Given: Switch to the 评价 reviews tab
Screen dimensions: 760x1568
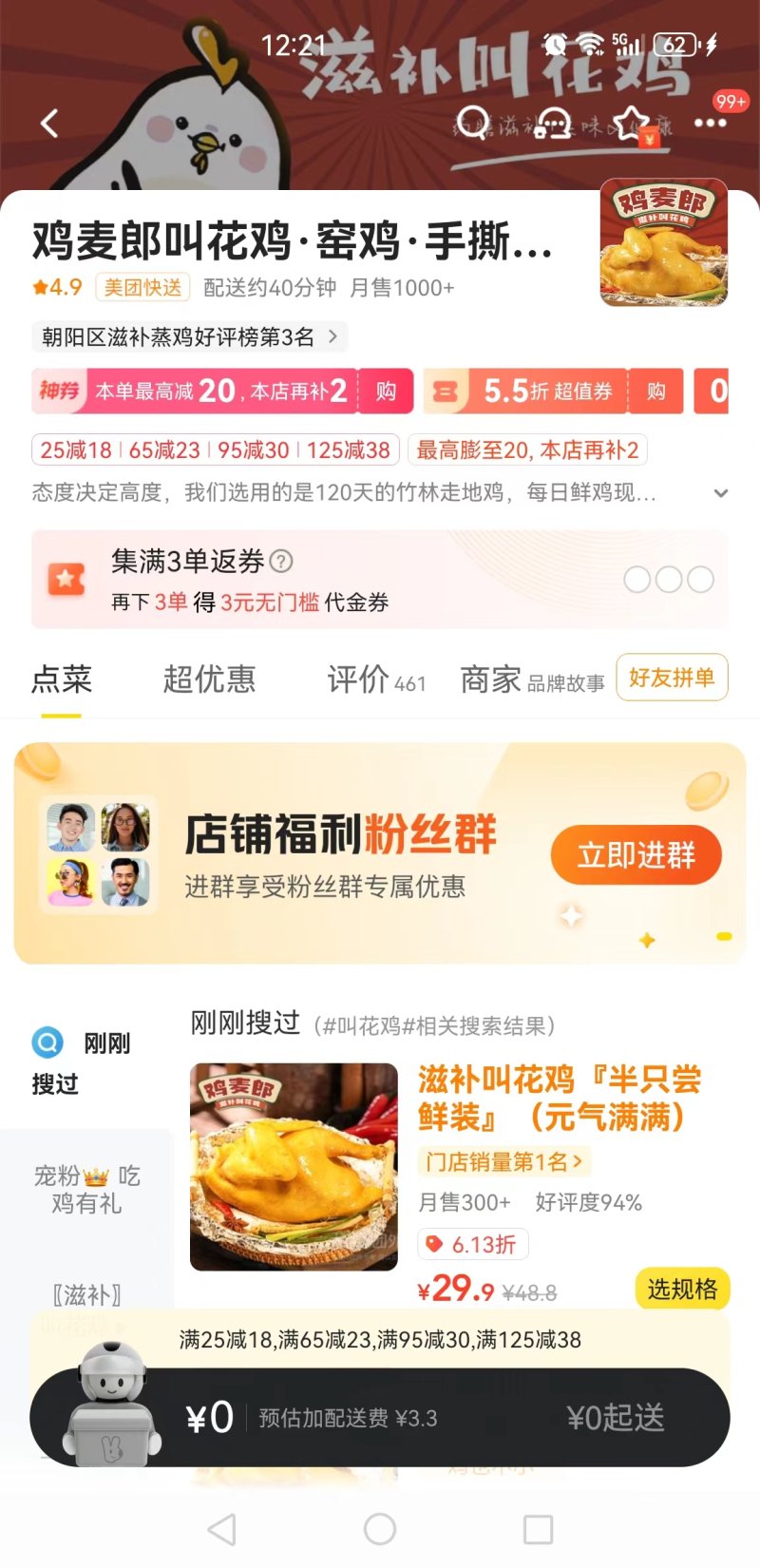Looking at the screenshot, I should (x=375, y=679).
